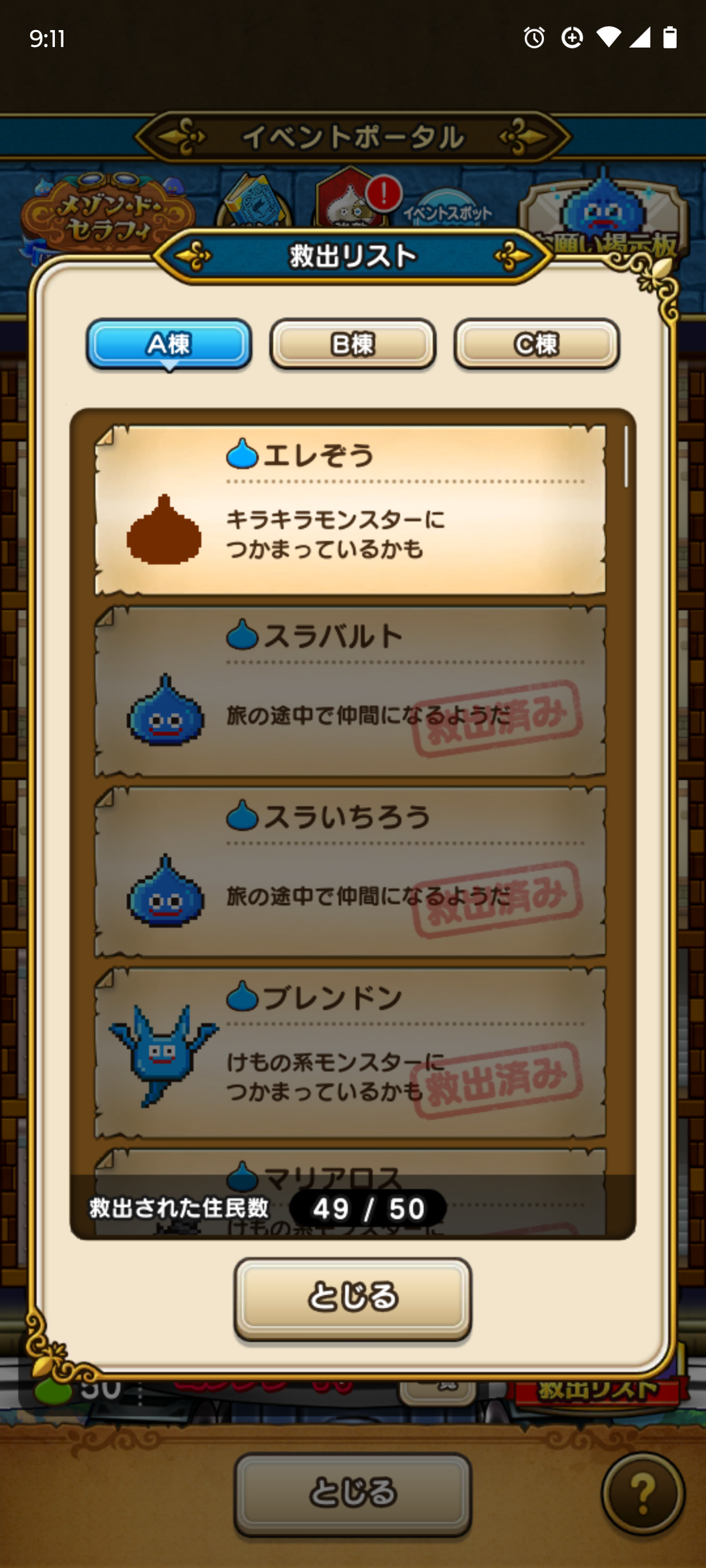
Task: Open the エレぞう rescue entry
Action: [x=350, y=510]
